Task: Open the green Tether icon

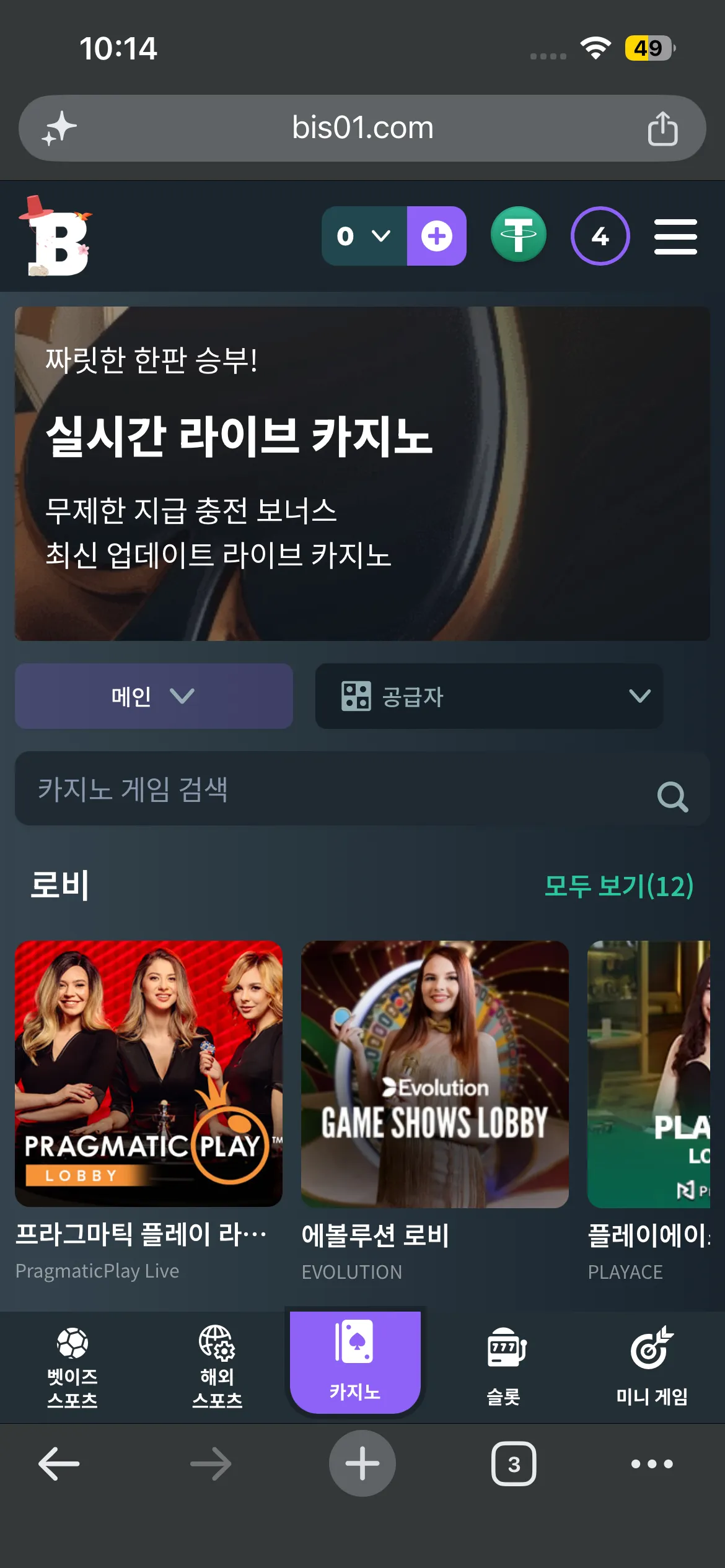Action: [x=519, y=235]
